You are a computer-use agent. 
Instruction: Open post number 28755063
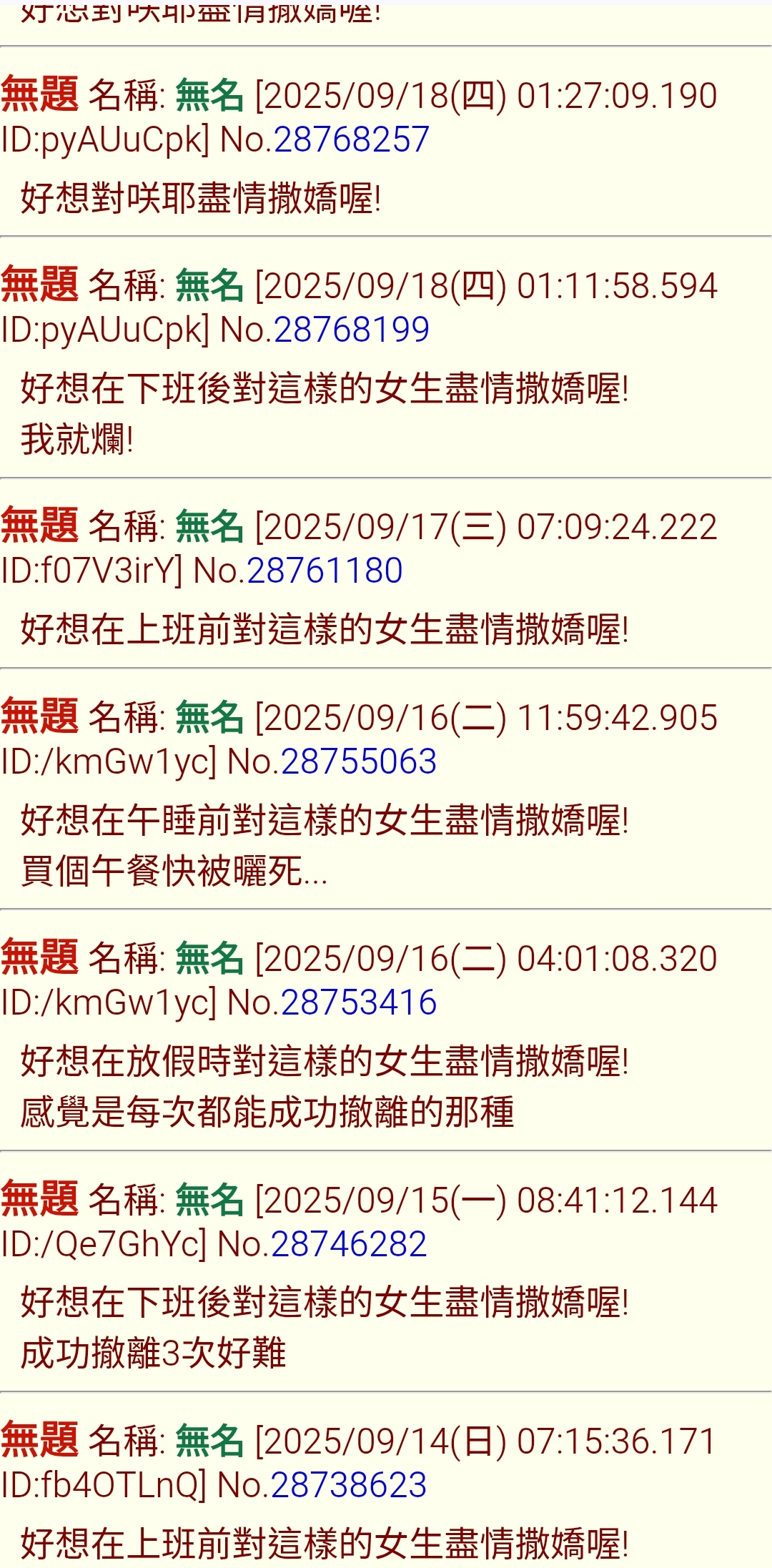pyautogui.click(x=358, y=761)
